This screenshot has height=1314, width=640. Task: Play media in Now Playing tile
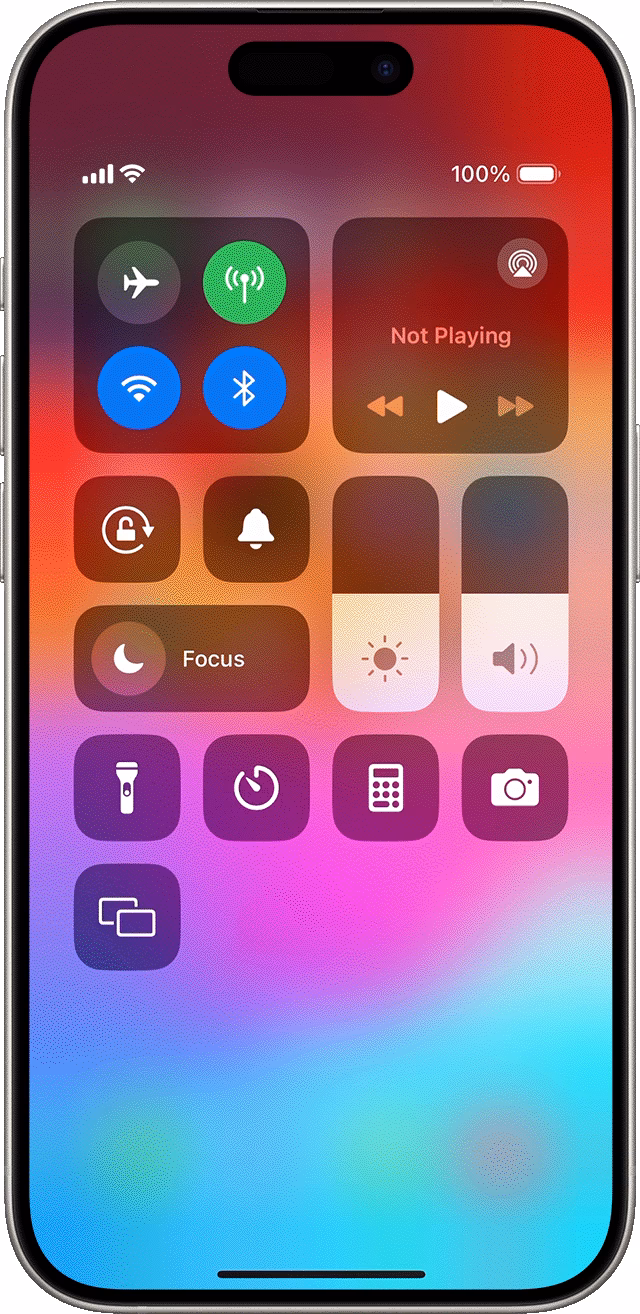pos(451,407)
